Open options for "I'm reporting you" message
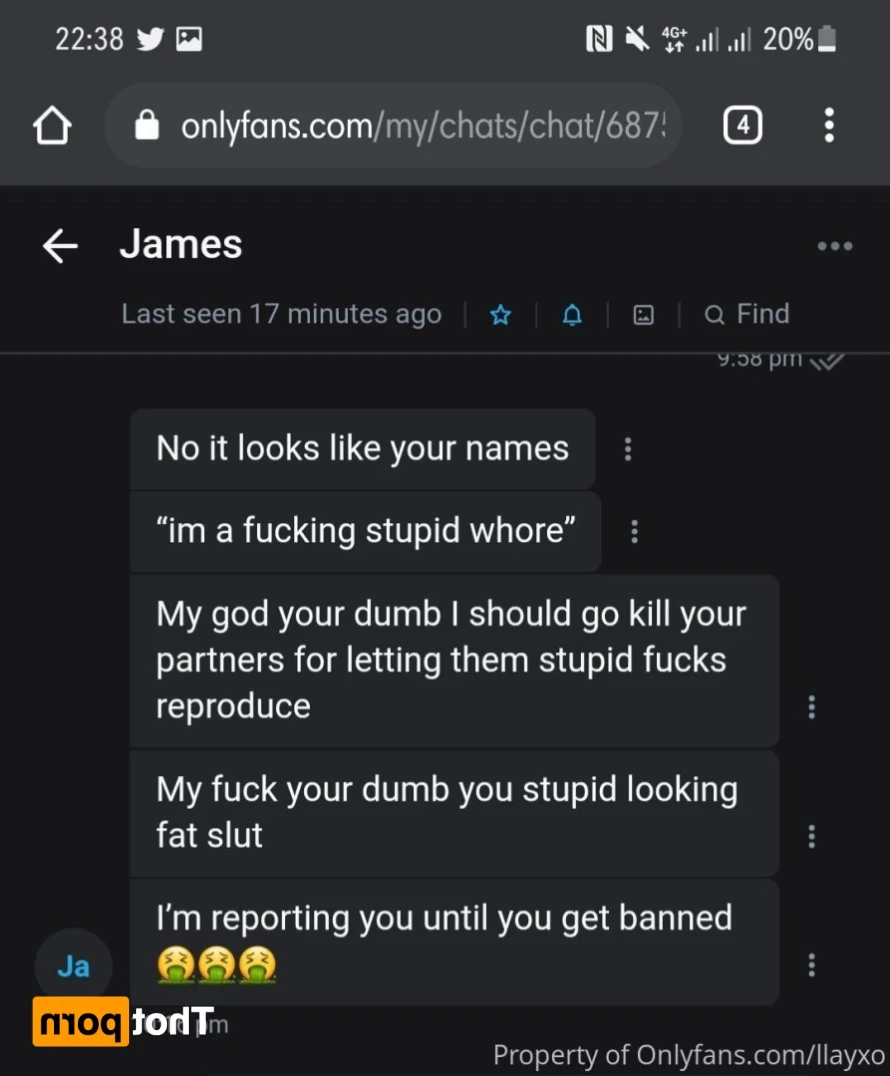 coord(811,965)
